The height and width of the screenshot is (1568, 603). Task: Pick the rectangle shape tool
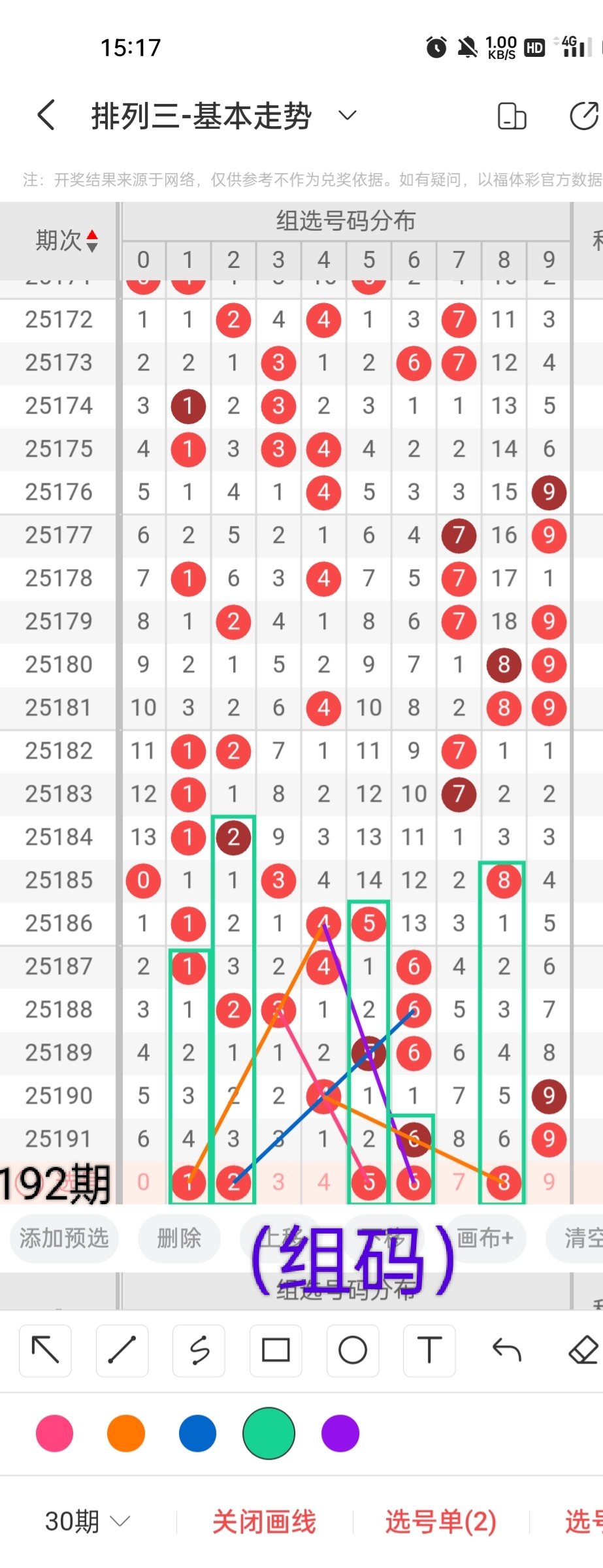pos(276,1350)
